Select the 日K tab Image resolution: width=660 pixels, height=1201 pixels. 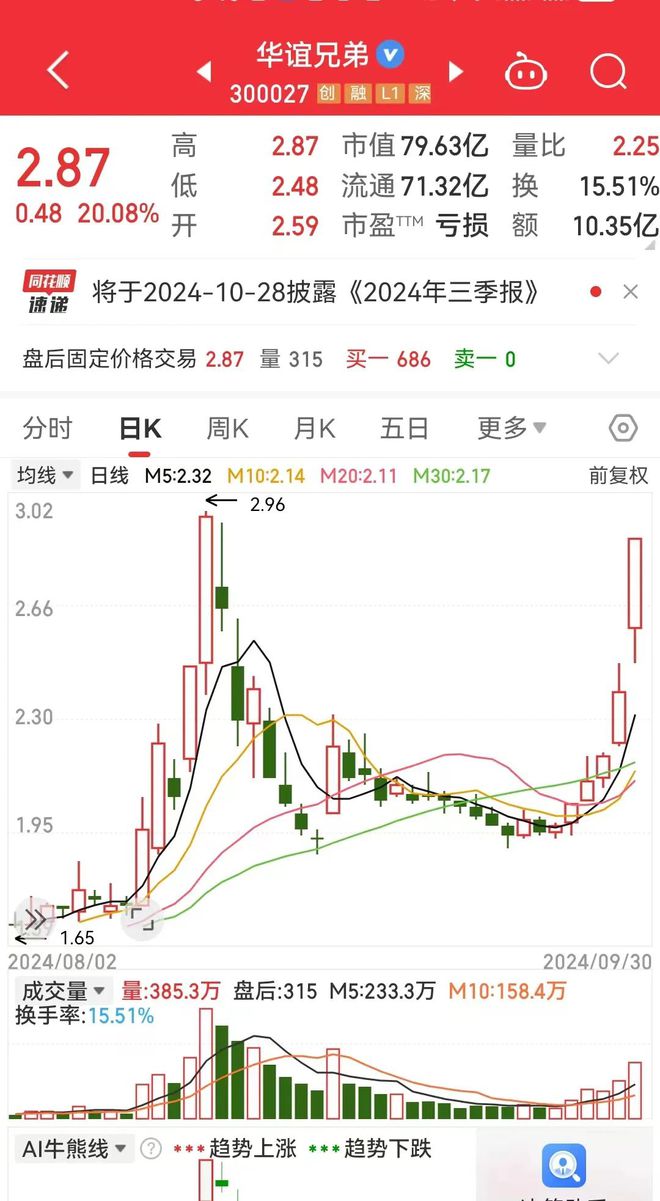pos(140,429)
